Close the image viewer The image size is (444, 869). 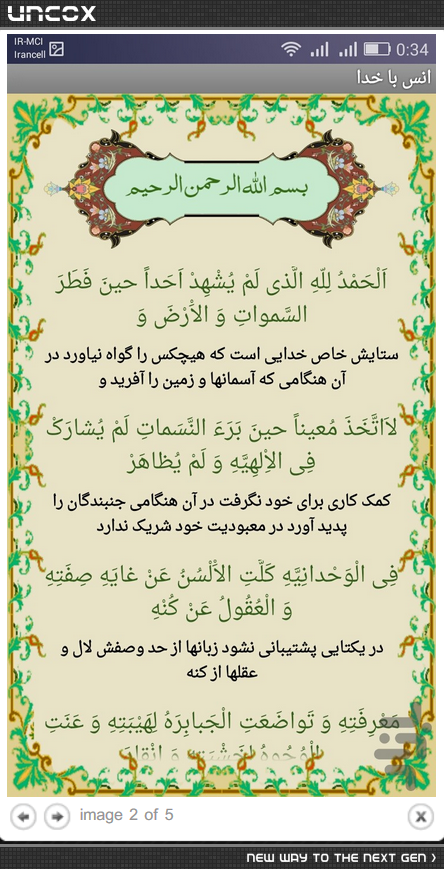(421, 816)
